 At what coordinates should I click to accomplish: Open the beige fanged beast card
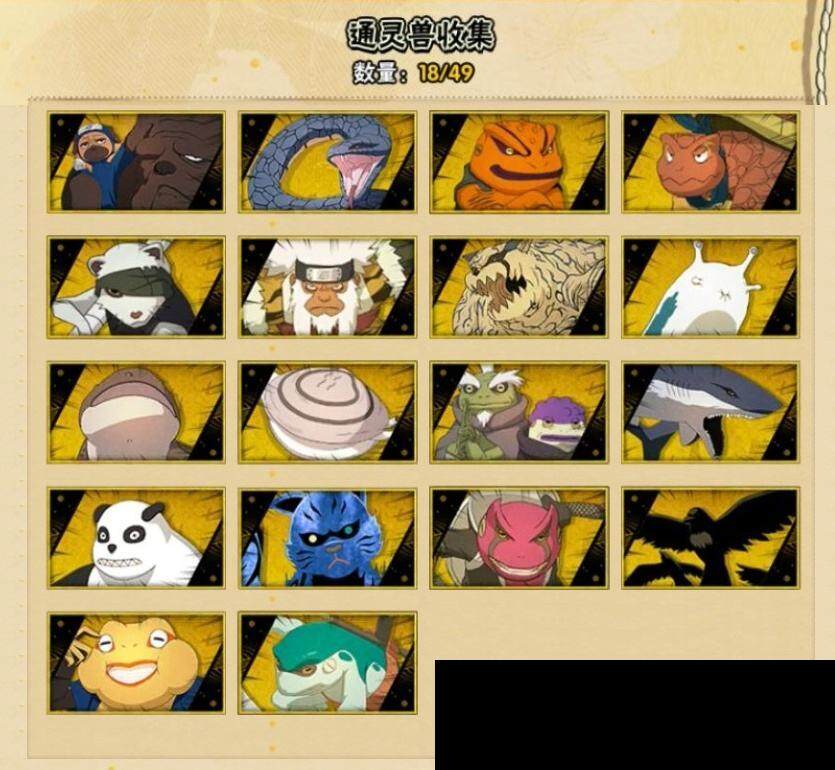(519, 287)
